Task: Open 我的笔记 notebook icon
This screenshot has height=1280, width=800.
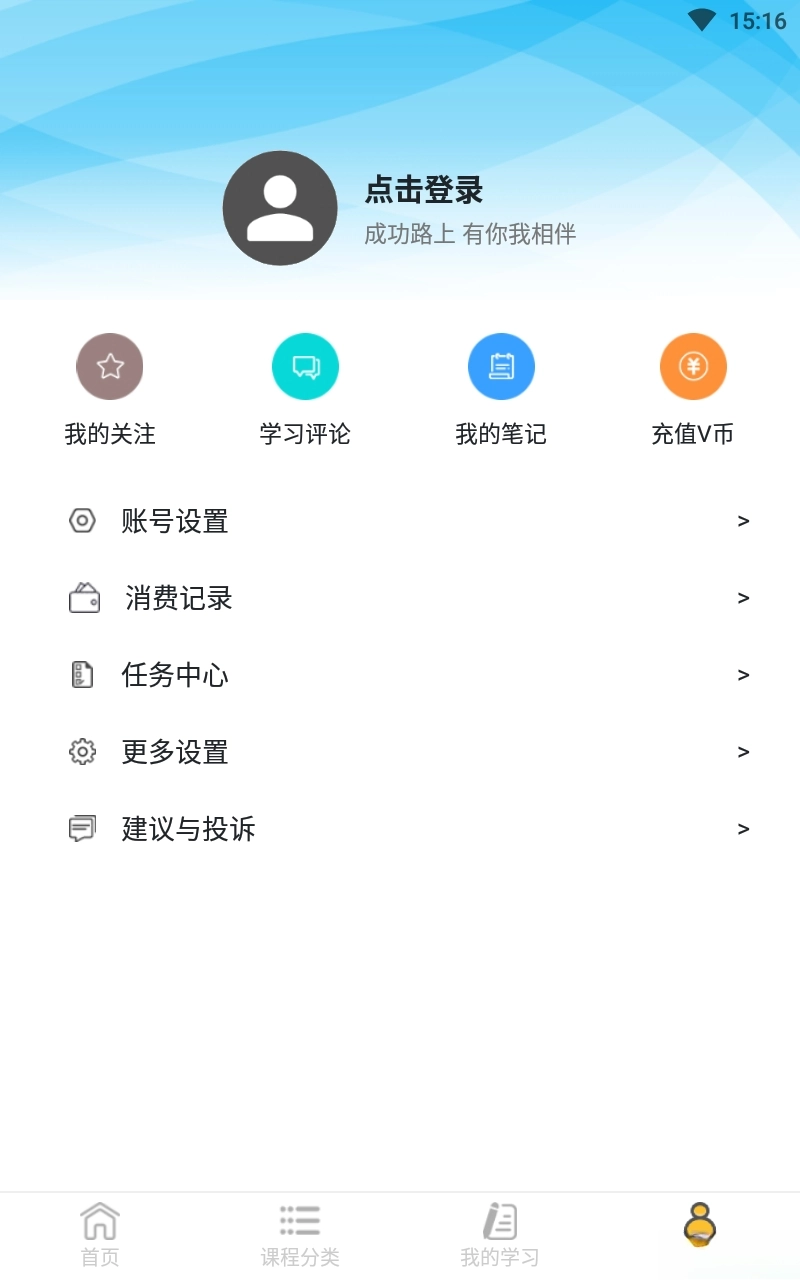Action: click(501, 366)
